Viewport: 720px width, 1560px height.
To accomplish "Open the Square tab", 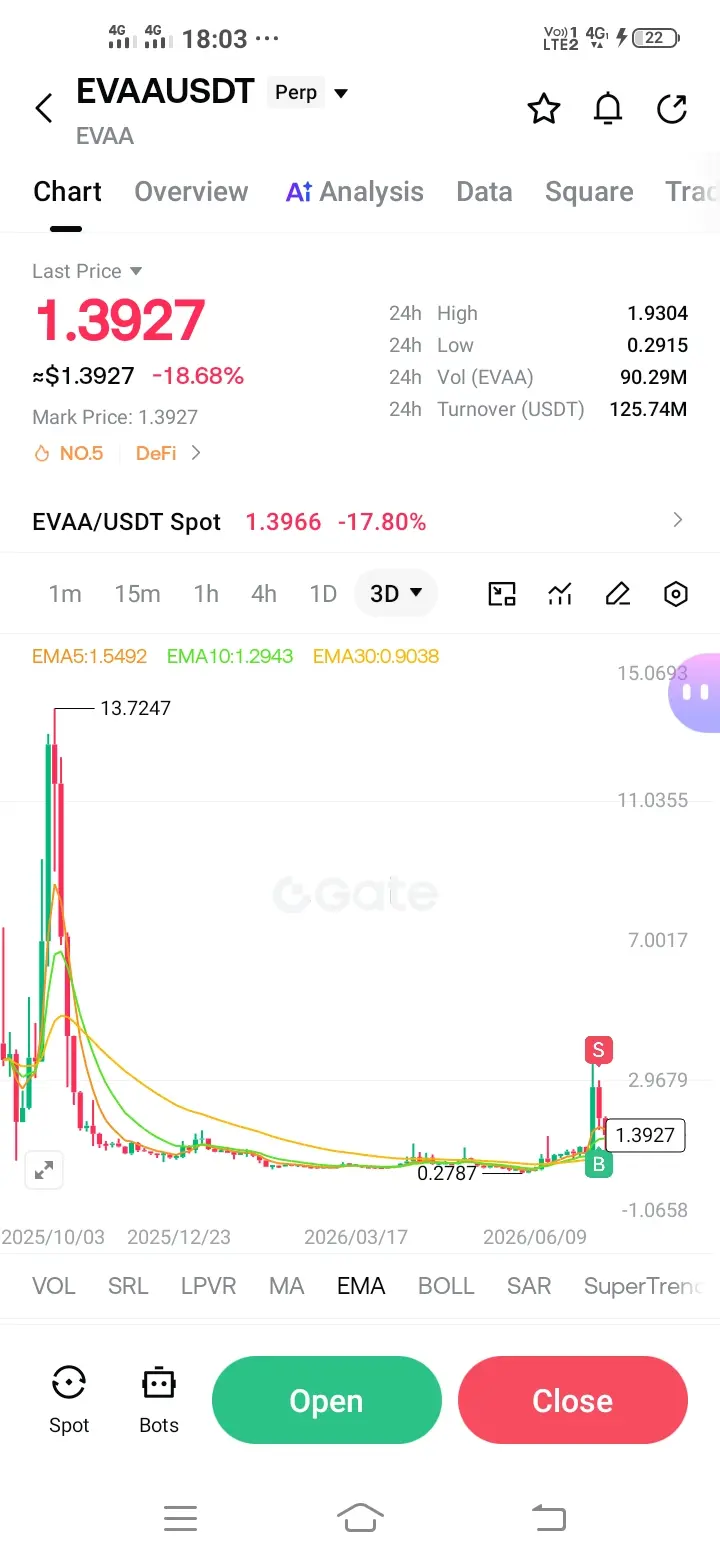I will (x=589, y=192).
